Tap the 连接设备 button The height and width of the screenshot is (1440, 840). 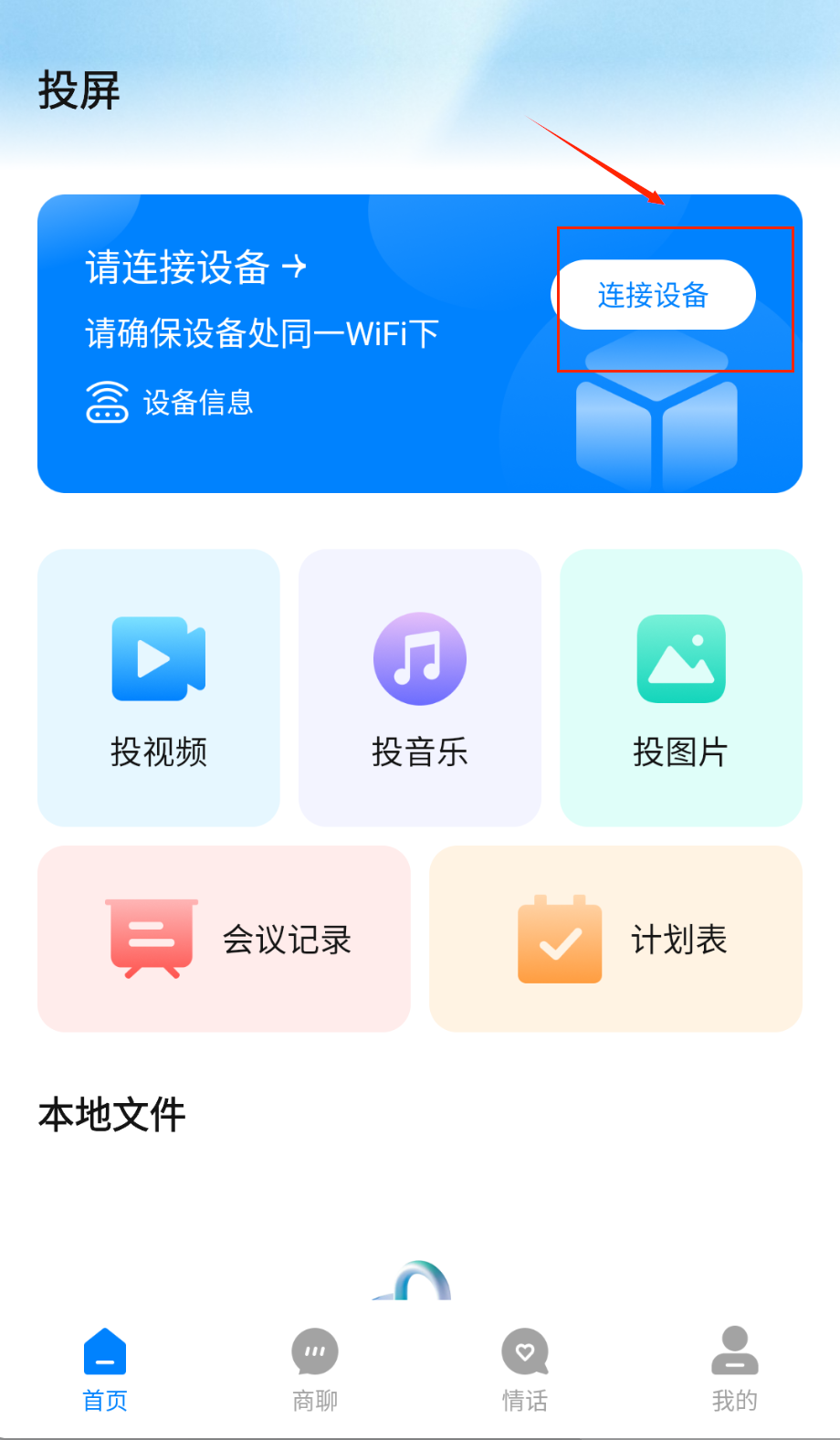tap(654, 295)
